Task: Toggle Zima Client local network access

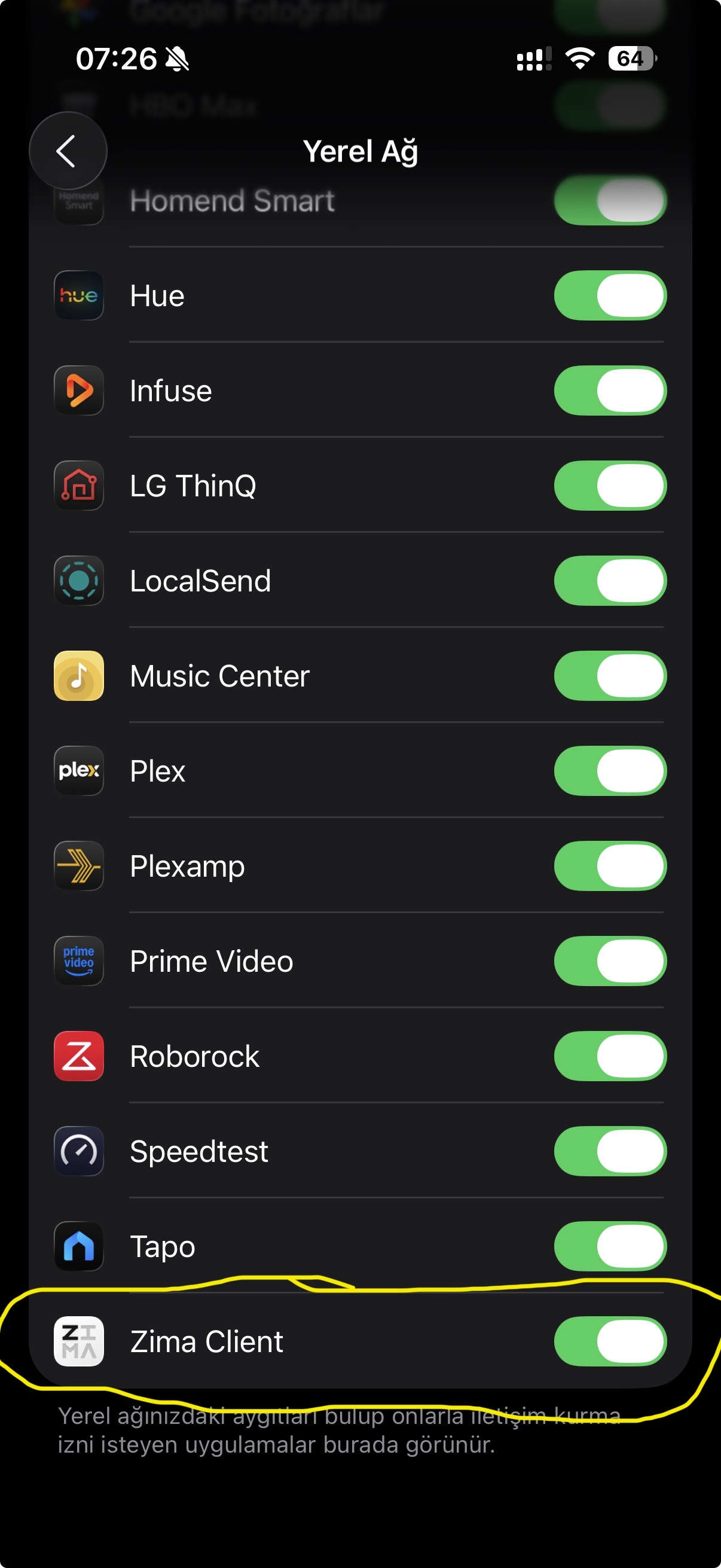Action: [610, 1341]
